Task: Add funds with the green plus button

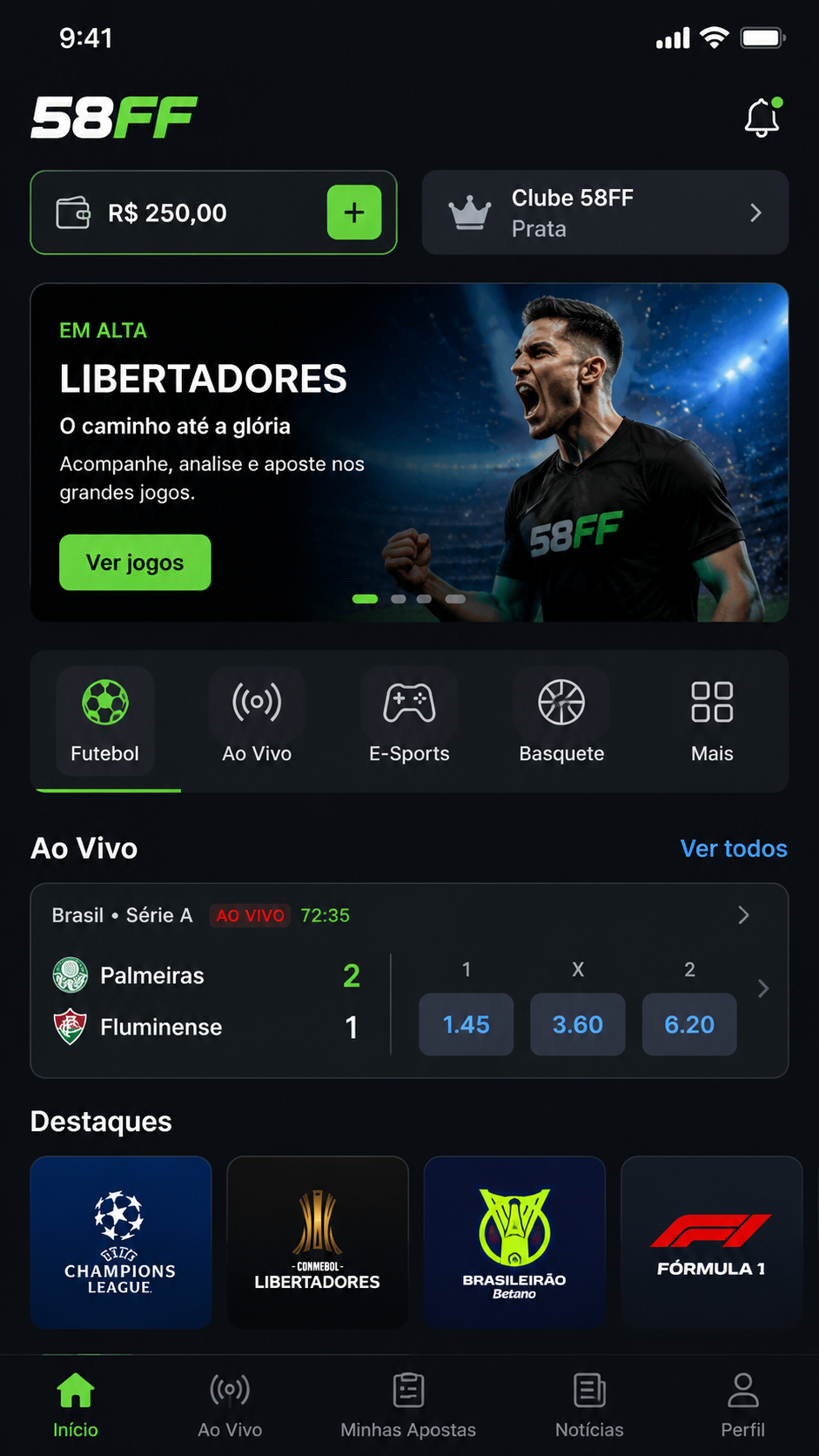Action: coord(354,212)
